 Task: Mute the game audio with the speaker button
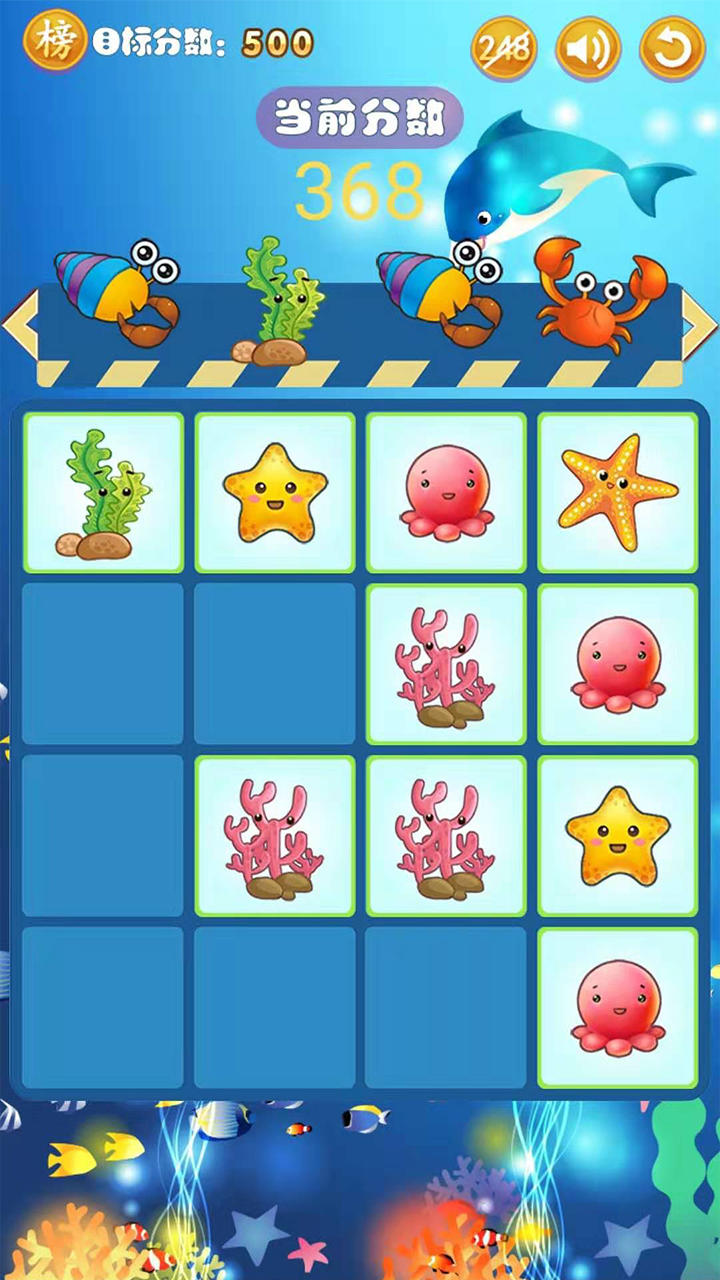tap(588, 44)
